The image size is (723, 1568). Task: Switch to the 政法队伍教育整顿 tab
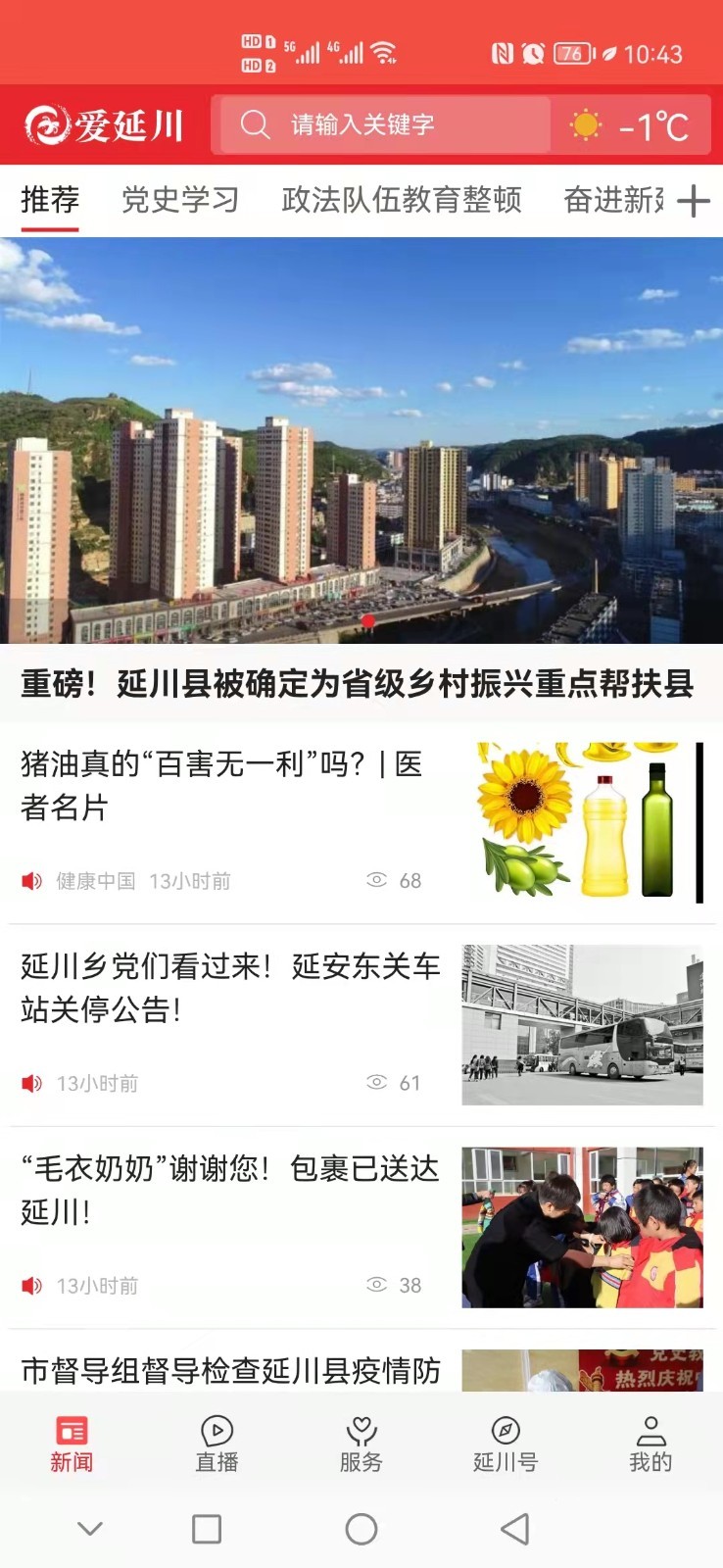(401, 200)
